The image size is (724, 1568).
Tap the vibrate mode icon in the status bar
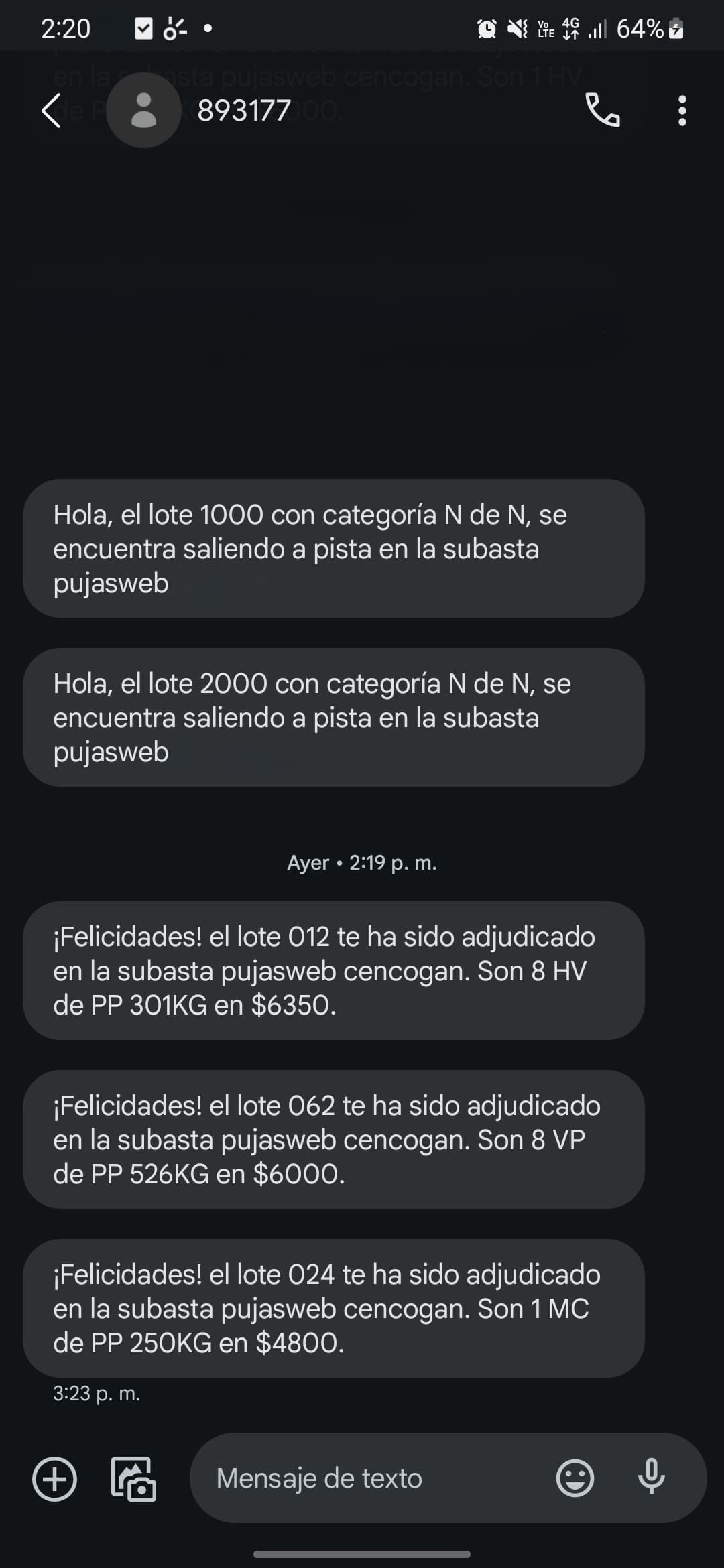pyautogui.click(x=516, y=27)
